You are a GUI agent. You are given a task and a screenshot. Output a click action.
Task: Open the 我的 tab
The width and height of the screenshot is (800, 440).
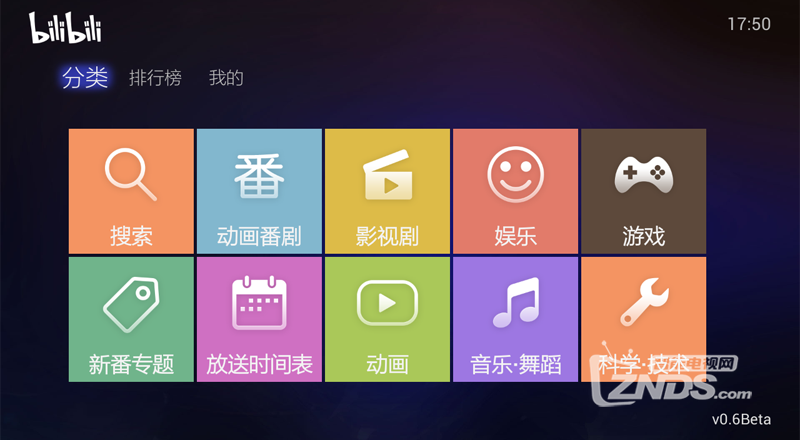pos(226,78)
